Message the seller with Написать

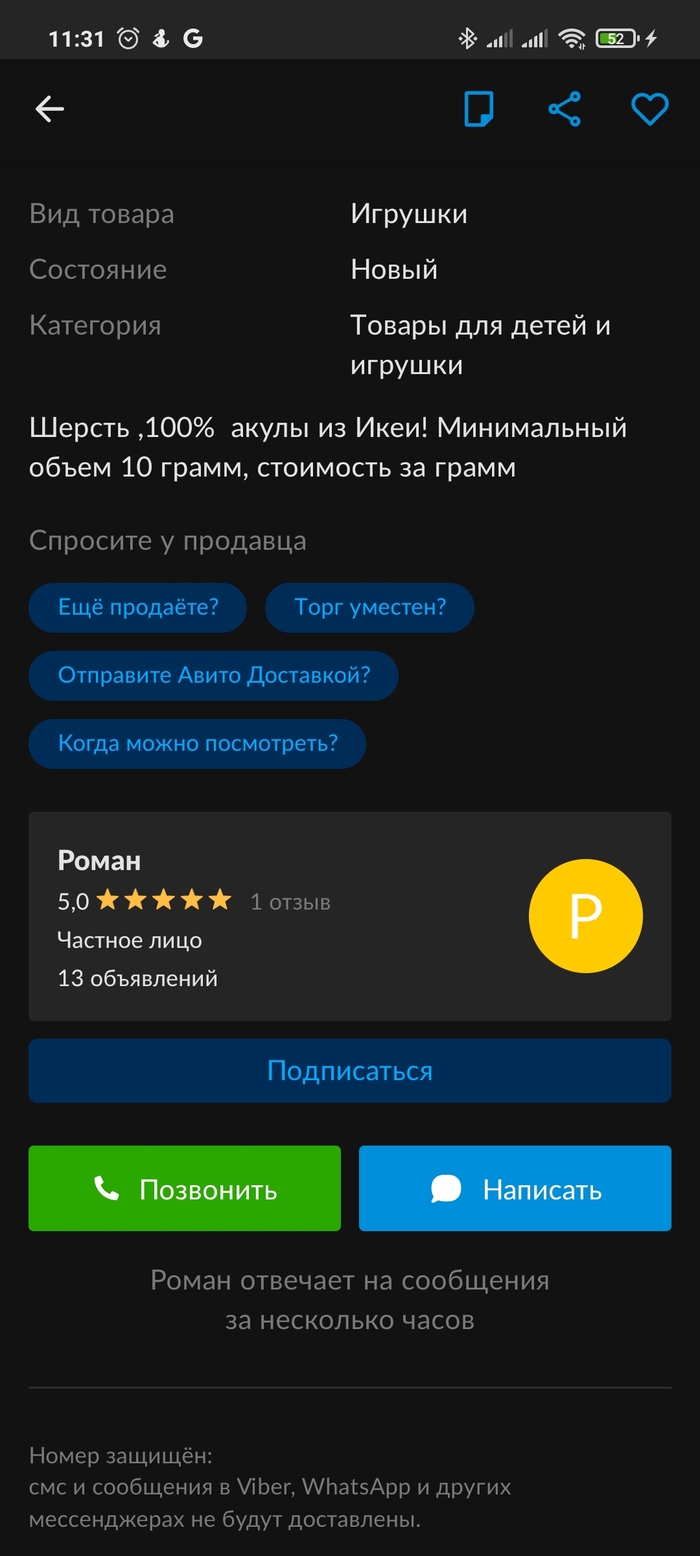click(515, 1189)
